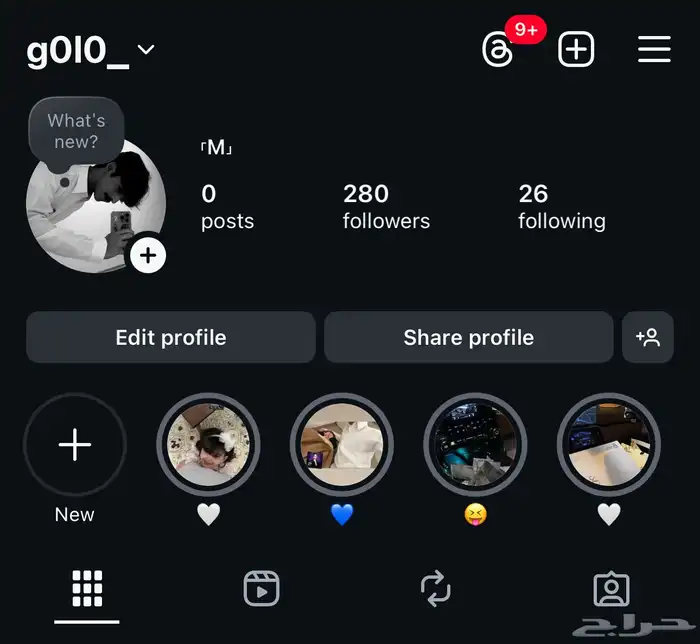View the 280 followers list

point(386,207)
